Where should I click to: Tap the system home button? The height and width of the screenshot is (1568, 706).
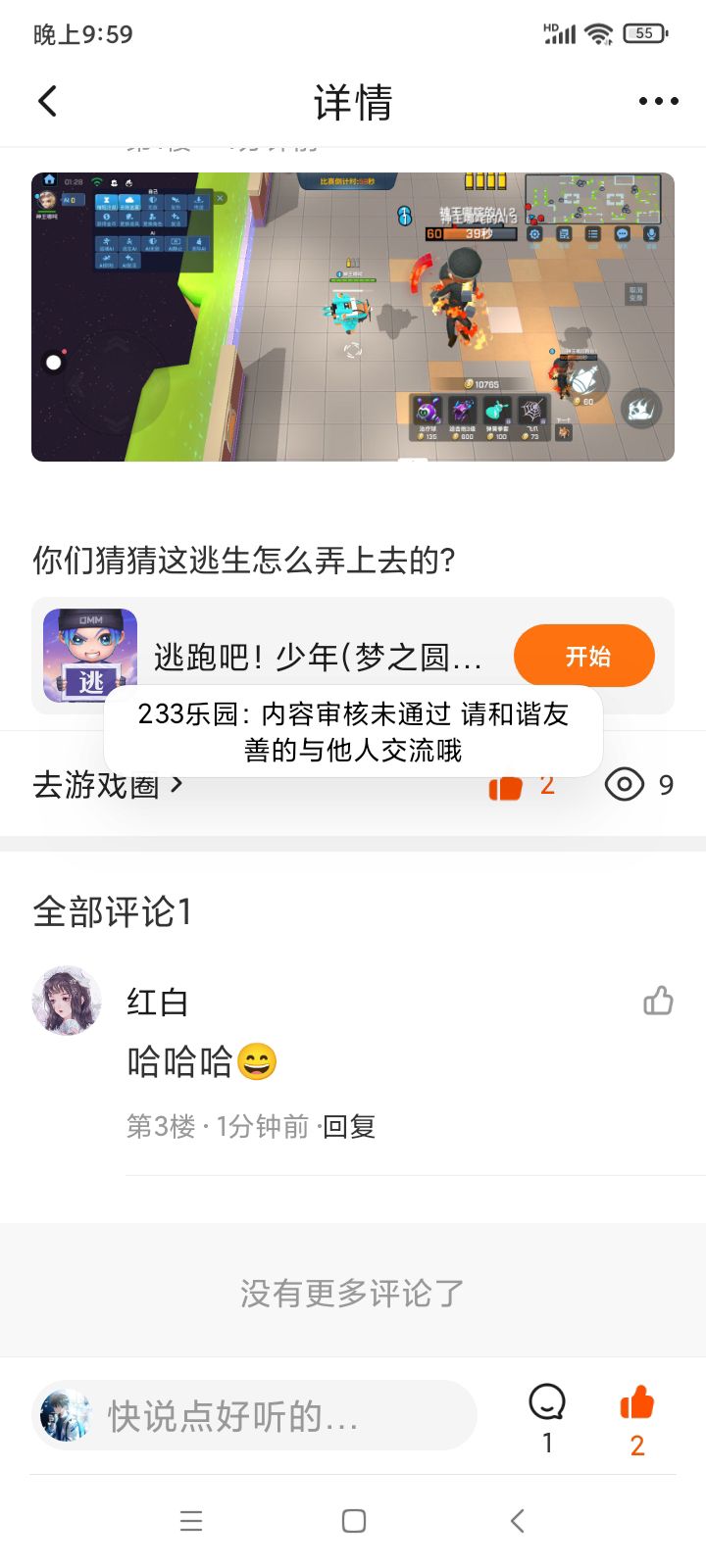353,1521
